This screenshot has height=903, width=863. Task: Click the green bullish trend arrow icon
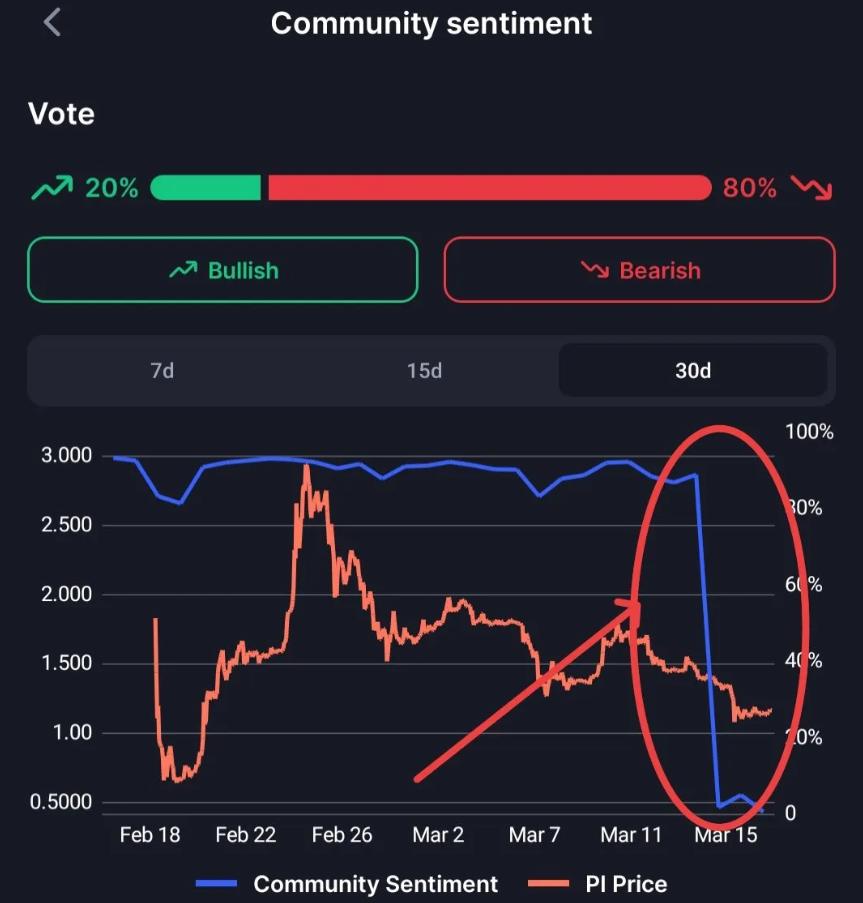[x=51, y=186]
